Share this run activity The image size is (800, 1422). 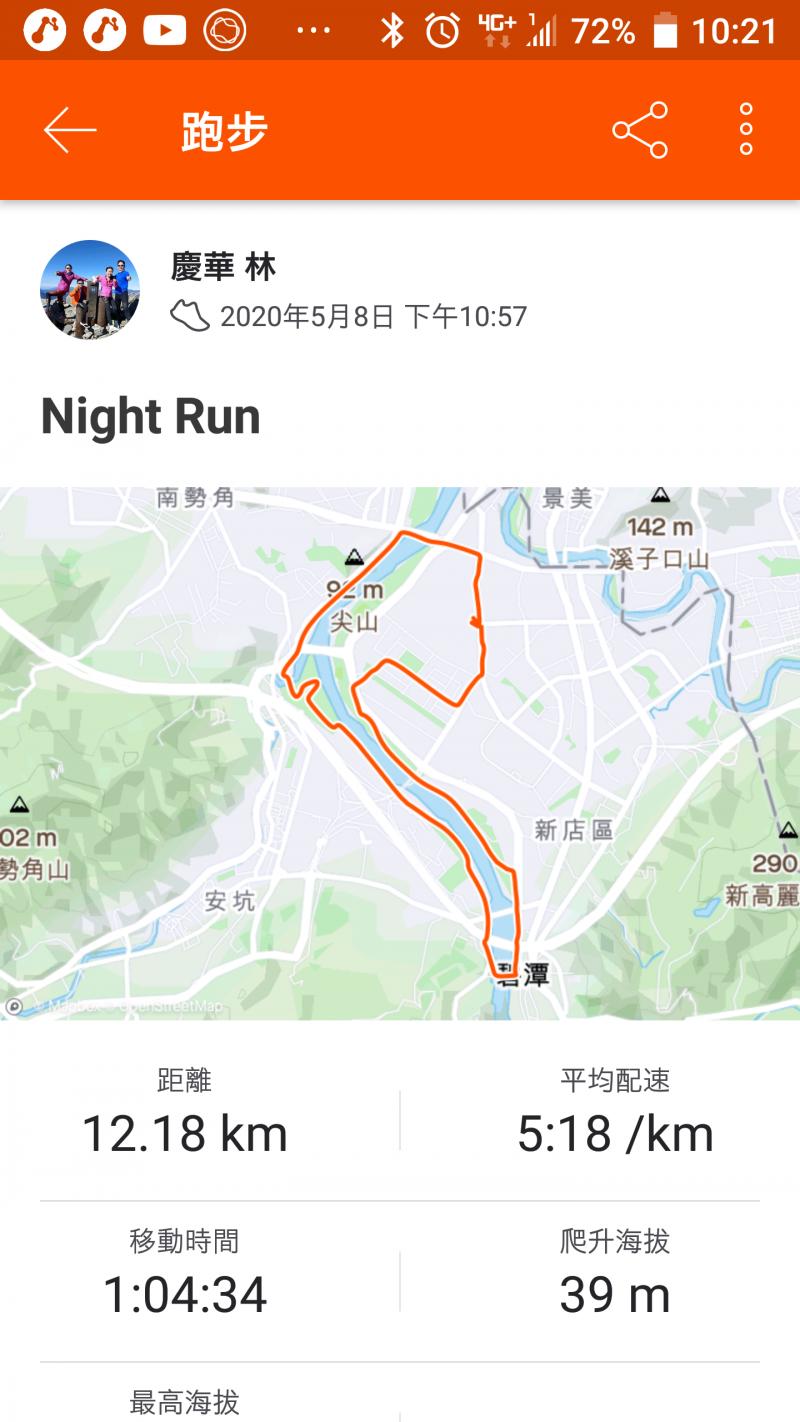[640, 130]
